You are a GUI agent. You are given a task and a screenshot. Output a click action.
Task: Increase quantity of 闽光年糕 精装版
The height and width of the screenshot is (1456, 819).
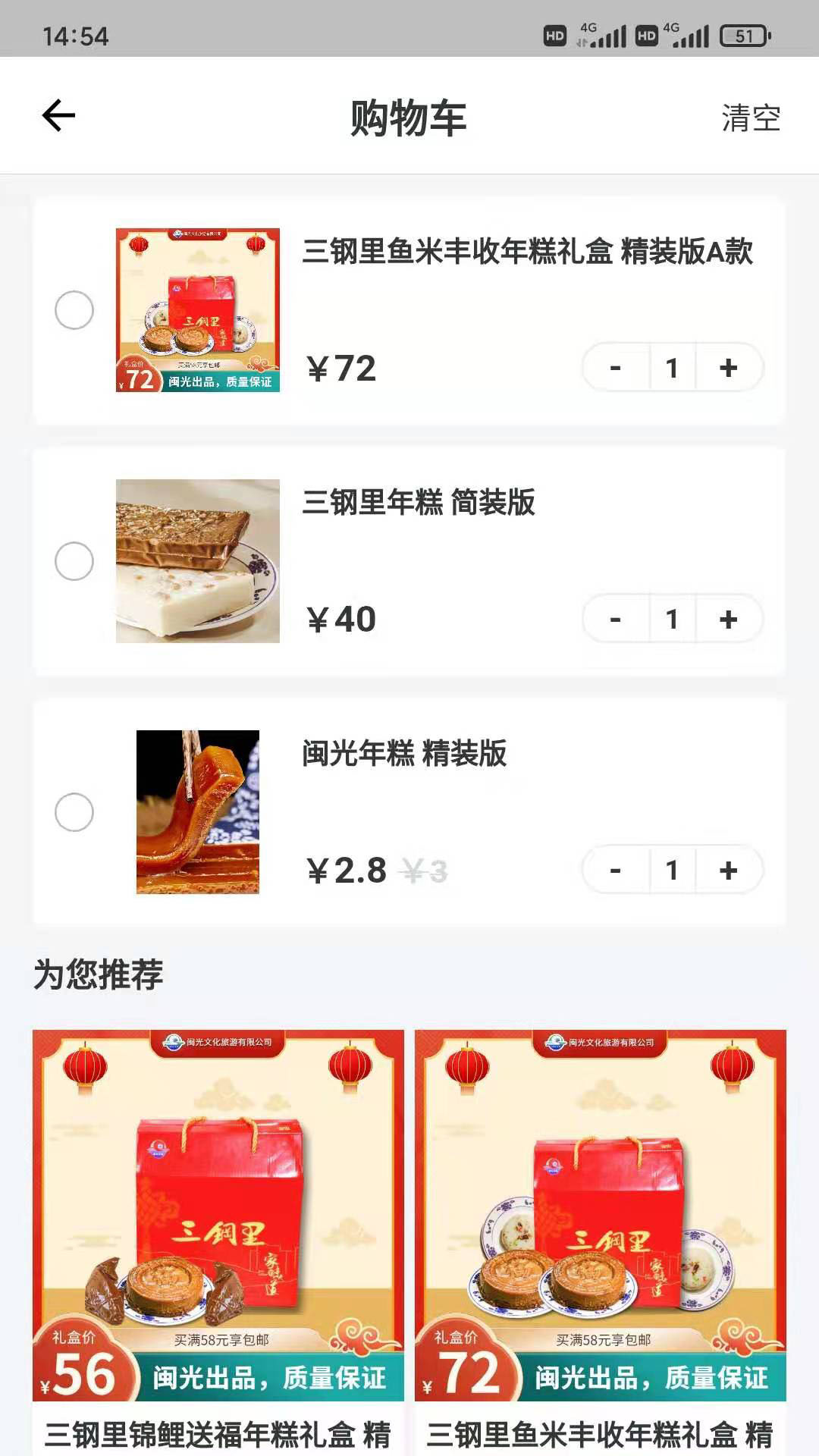[727, 871]
